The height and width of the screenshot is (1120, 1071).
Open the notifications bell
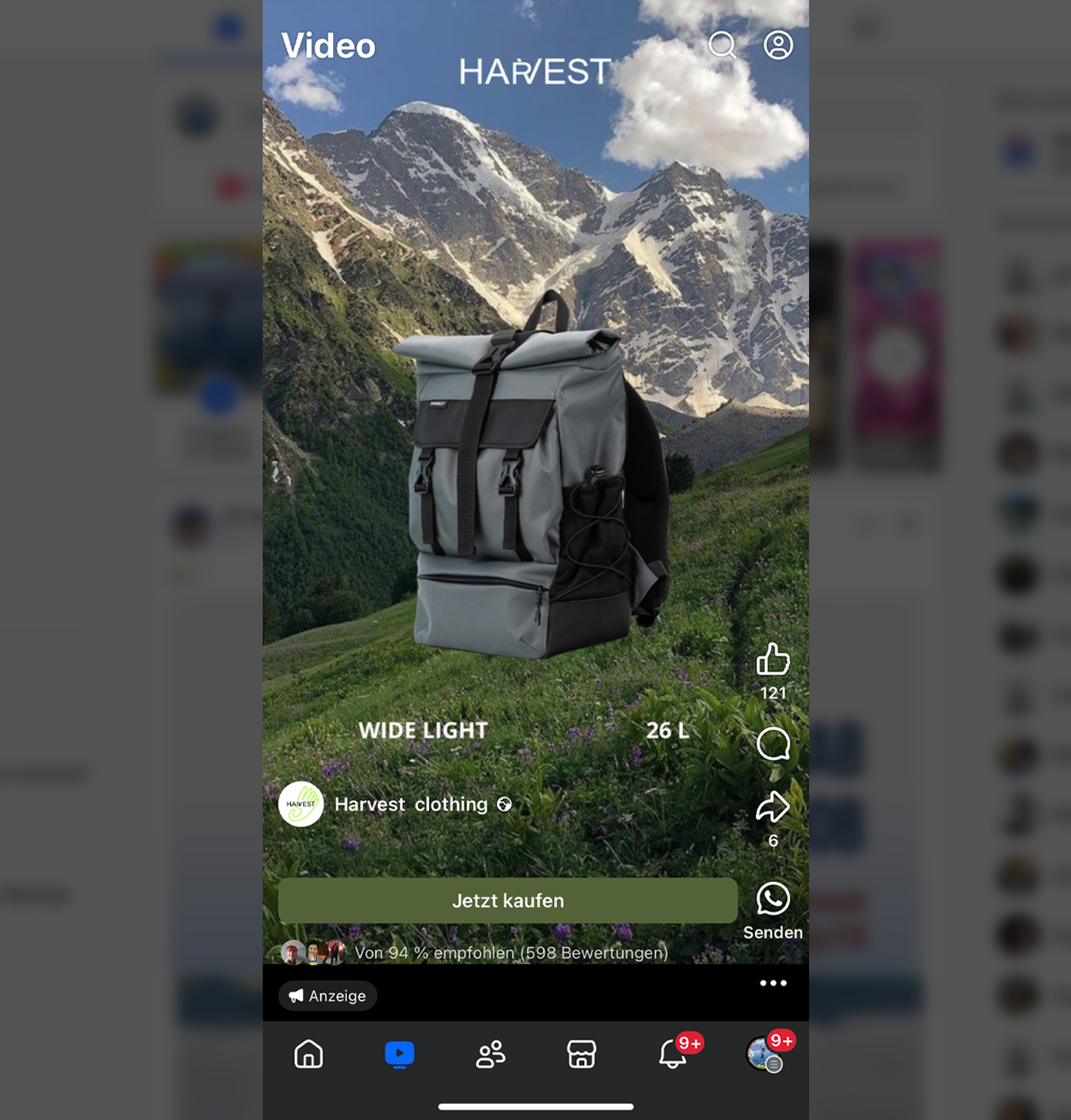tap(672, 1054)
